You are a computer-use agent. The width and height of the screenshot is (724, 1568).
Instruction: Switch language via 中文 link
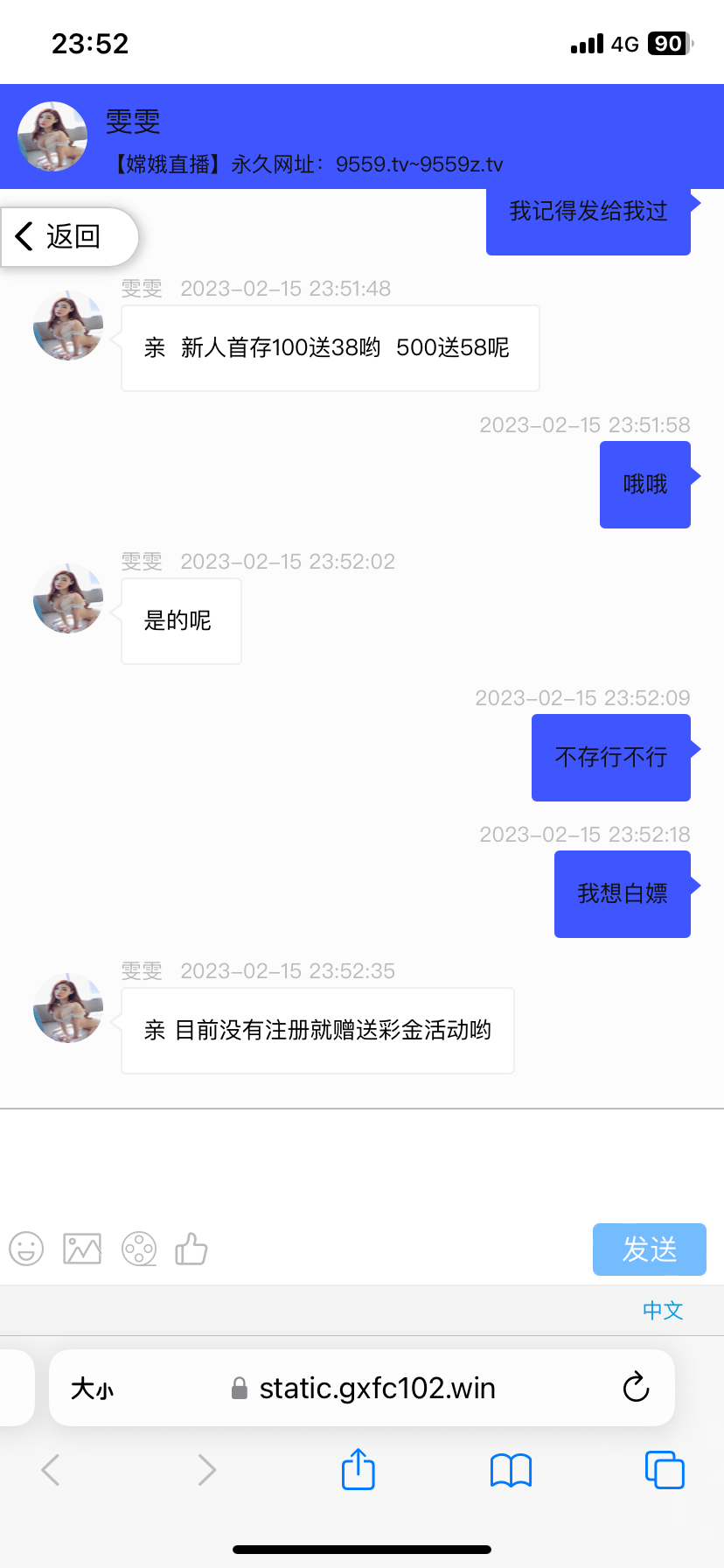(663, 1310)
